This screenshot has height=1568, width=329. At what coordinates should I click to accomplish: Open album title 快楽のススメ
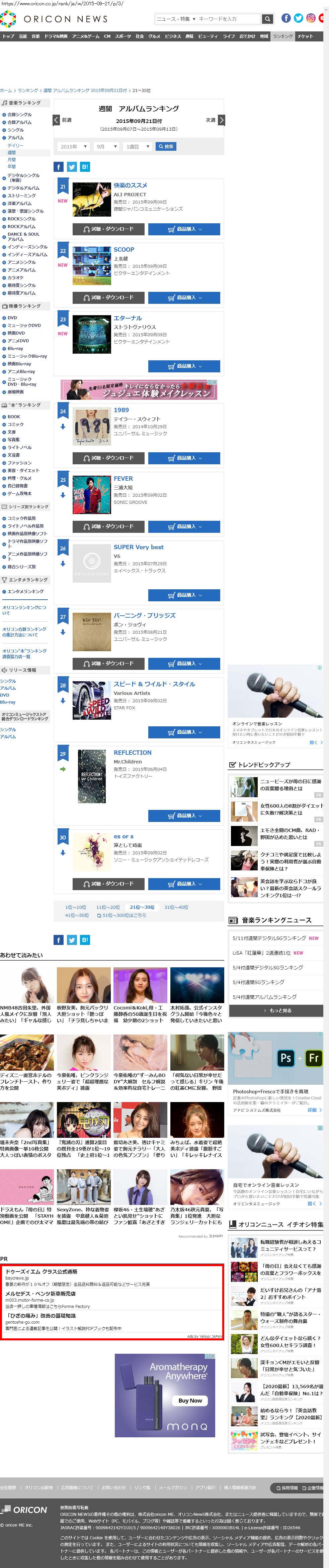131,186
